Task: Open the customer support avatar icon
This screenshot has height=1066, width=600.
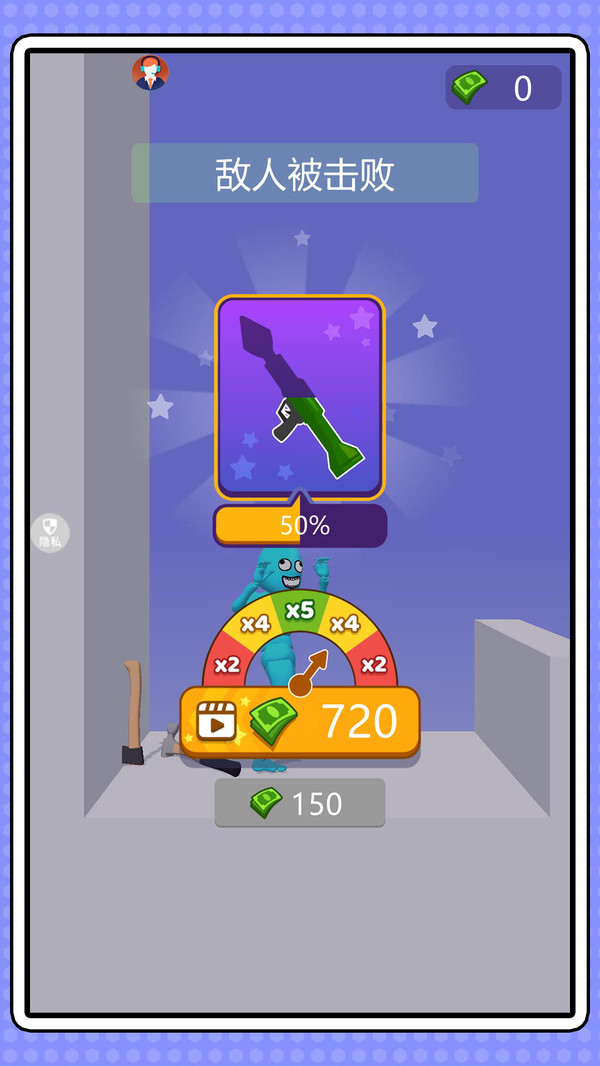Action: coord(150,73)
